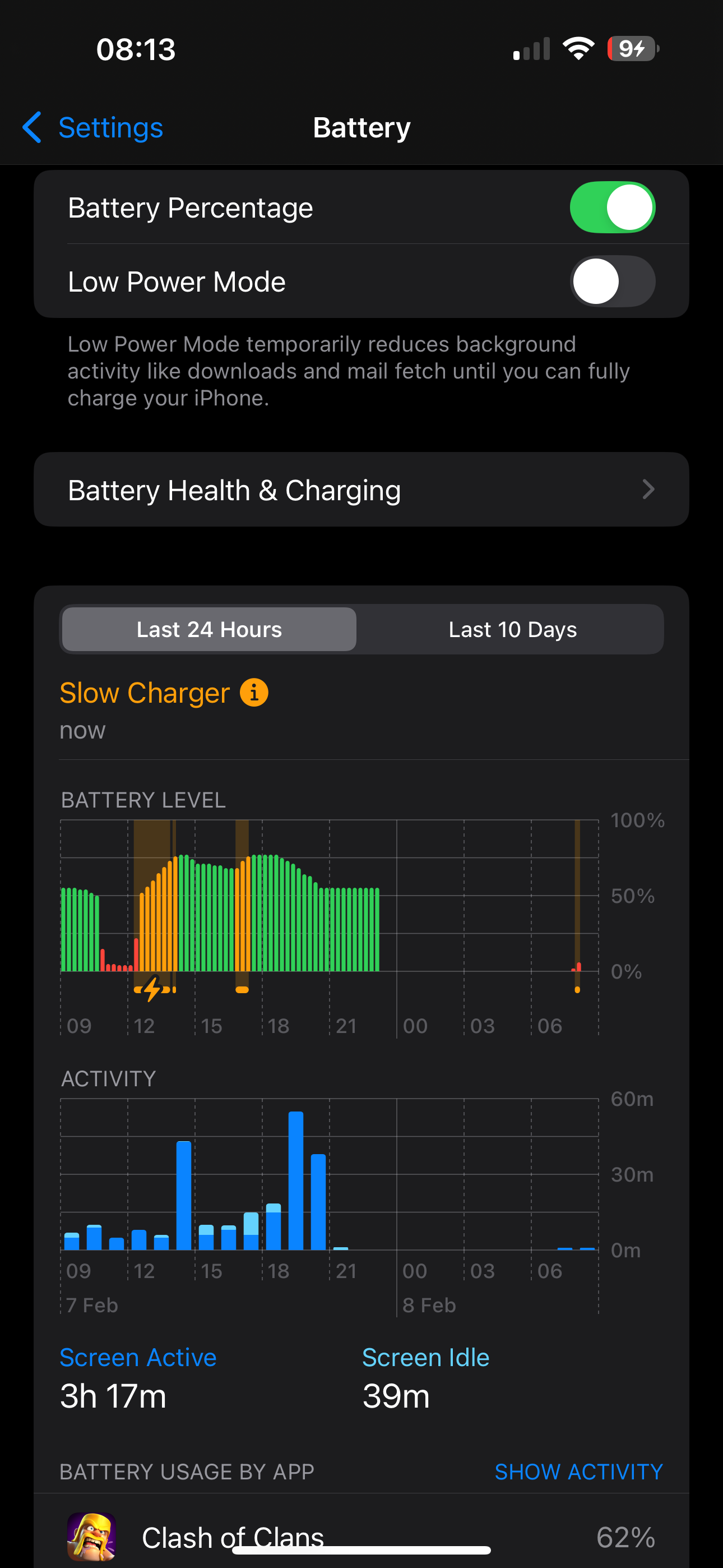723x1568 pixels.
Task: Select the Last 24 Hours segment
Action: point(210,629)
